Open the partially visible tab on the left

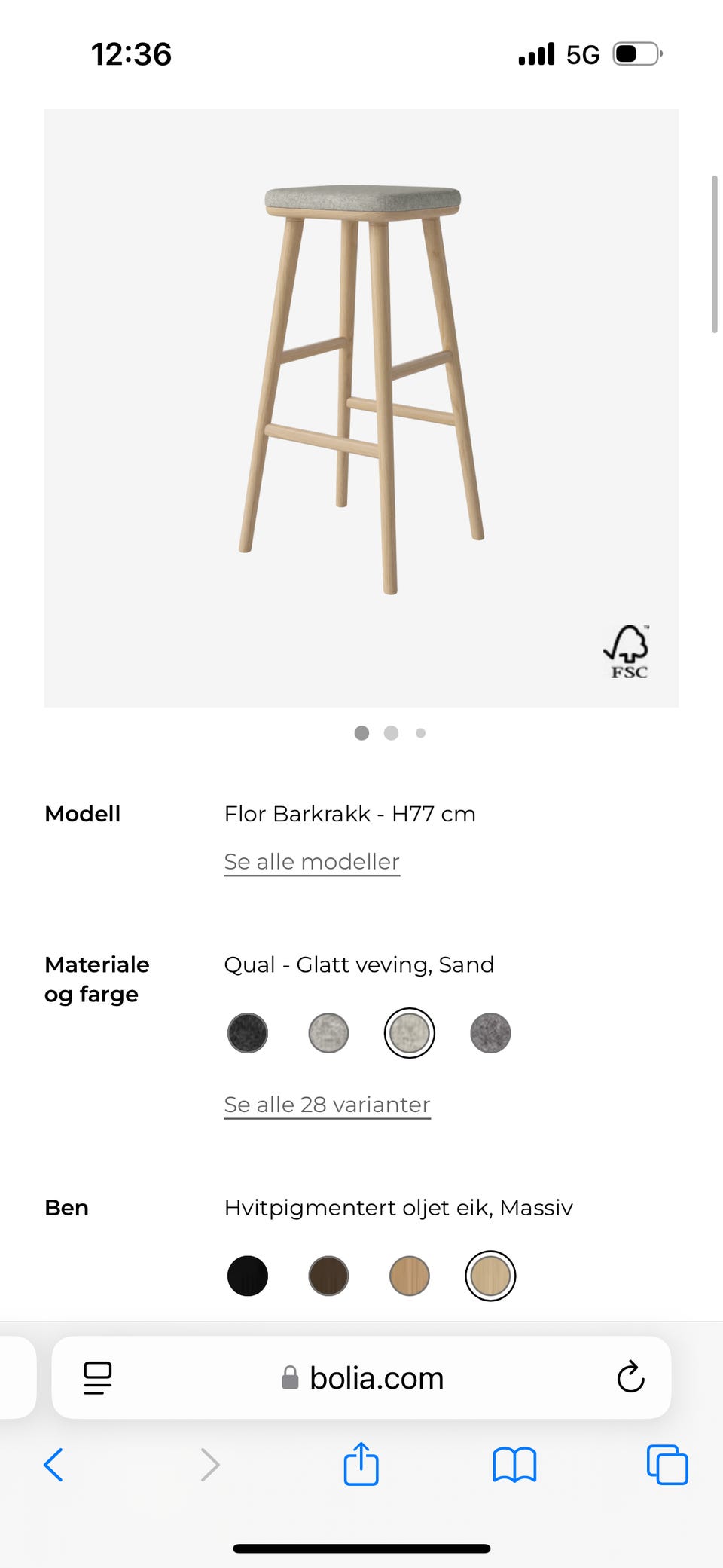click(15, 1379)
